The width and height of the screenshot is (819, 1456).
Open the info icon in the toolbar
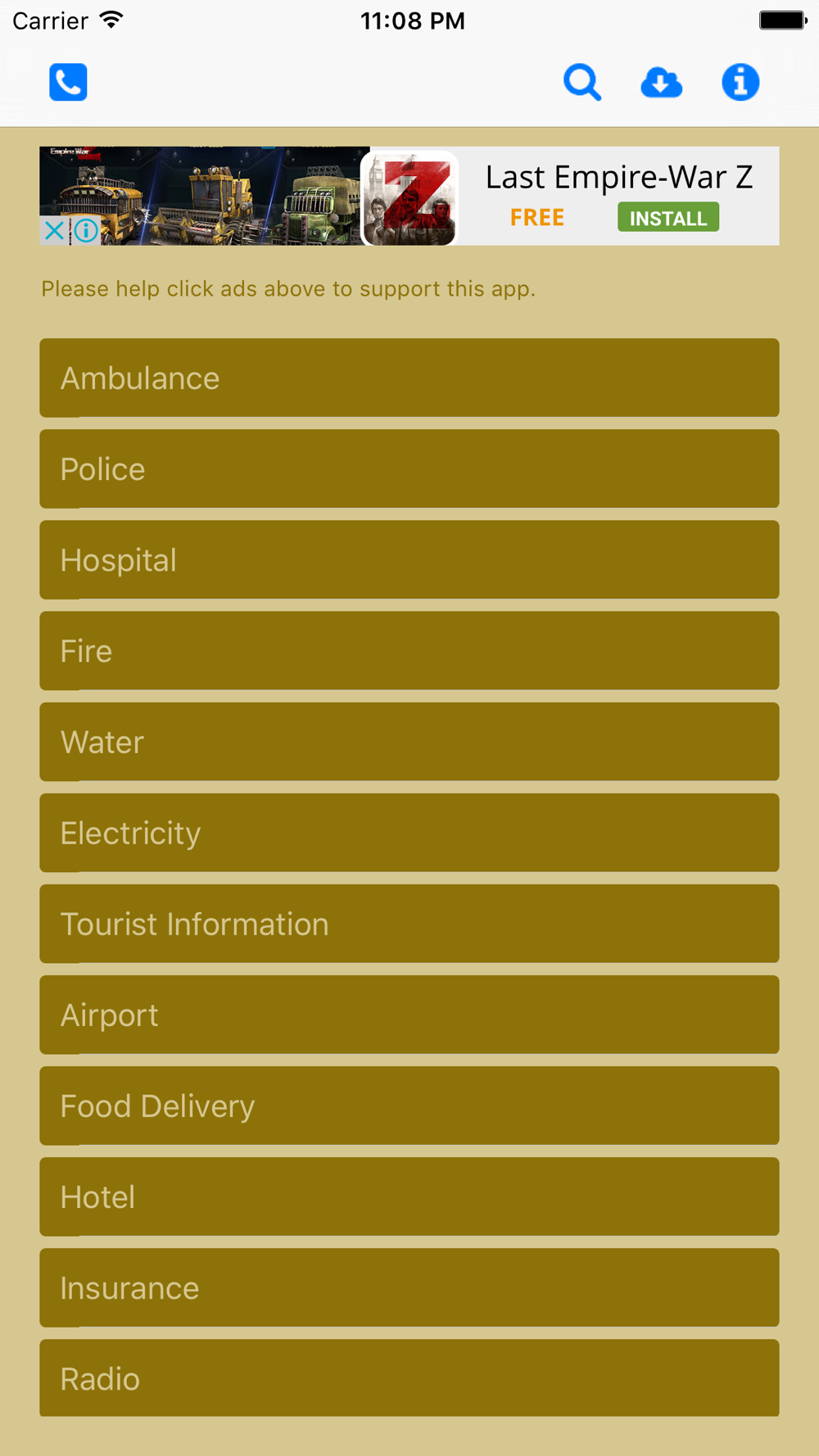[x=740, y=82]
